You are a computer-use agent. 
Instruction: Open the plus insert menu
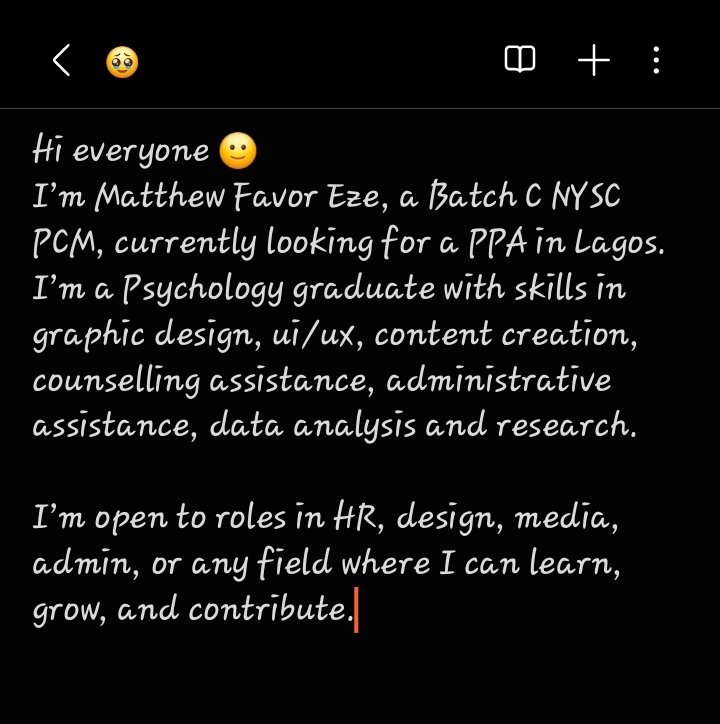(x=594, y=62)
